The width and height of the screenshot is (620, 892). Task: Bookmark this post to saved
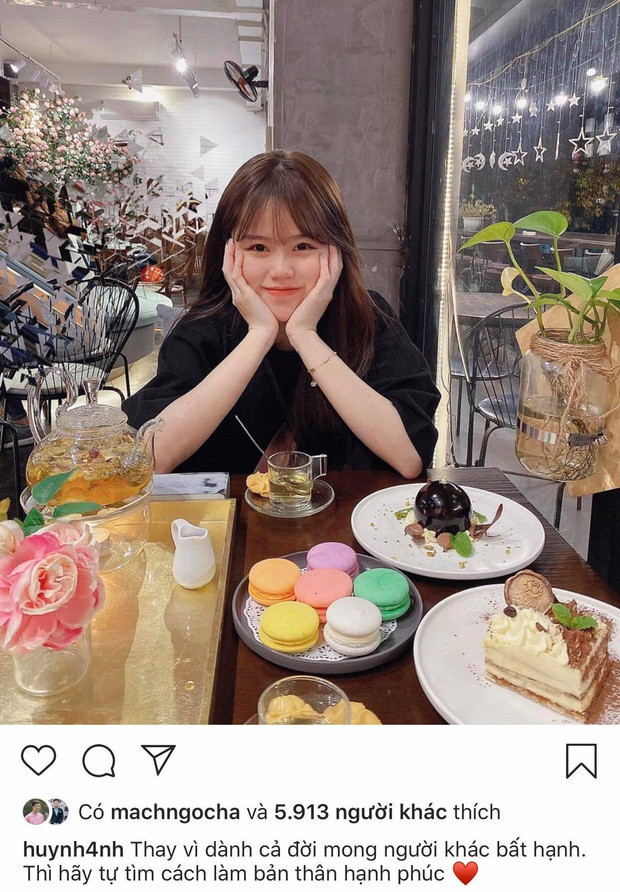click(x=581, y=760)
